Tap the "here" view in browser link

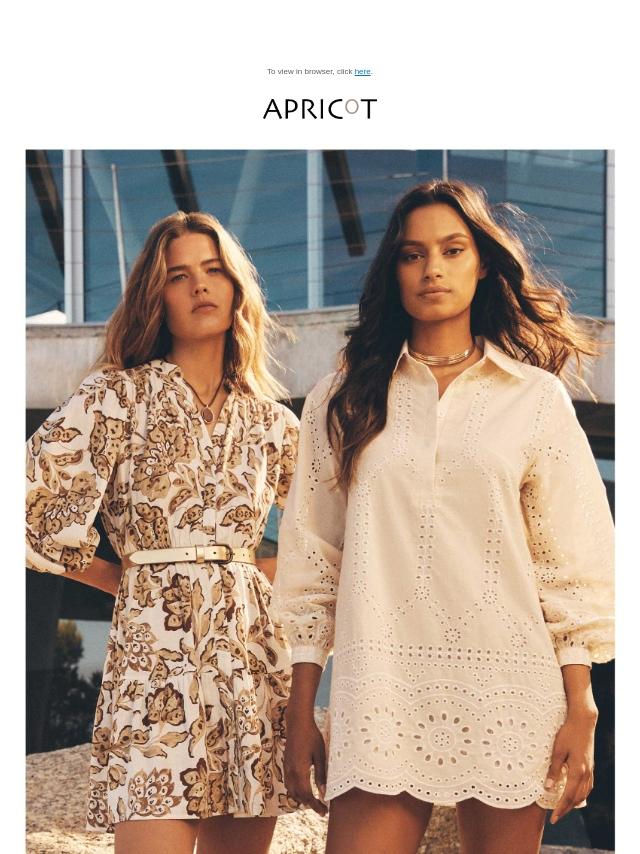[362, 72]
